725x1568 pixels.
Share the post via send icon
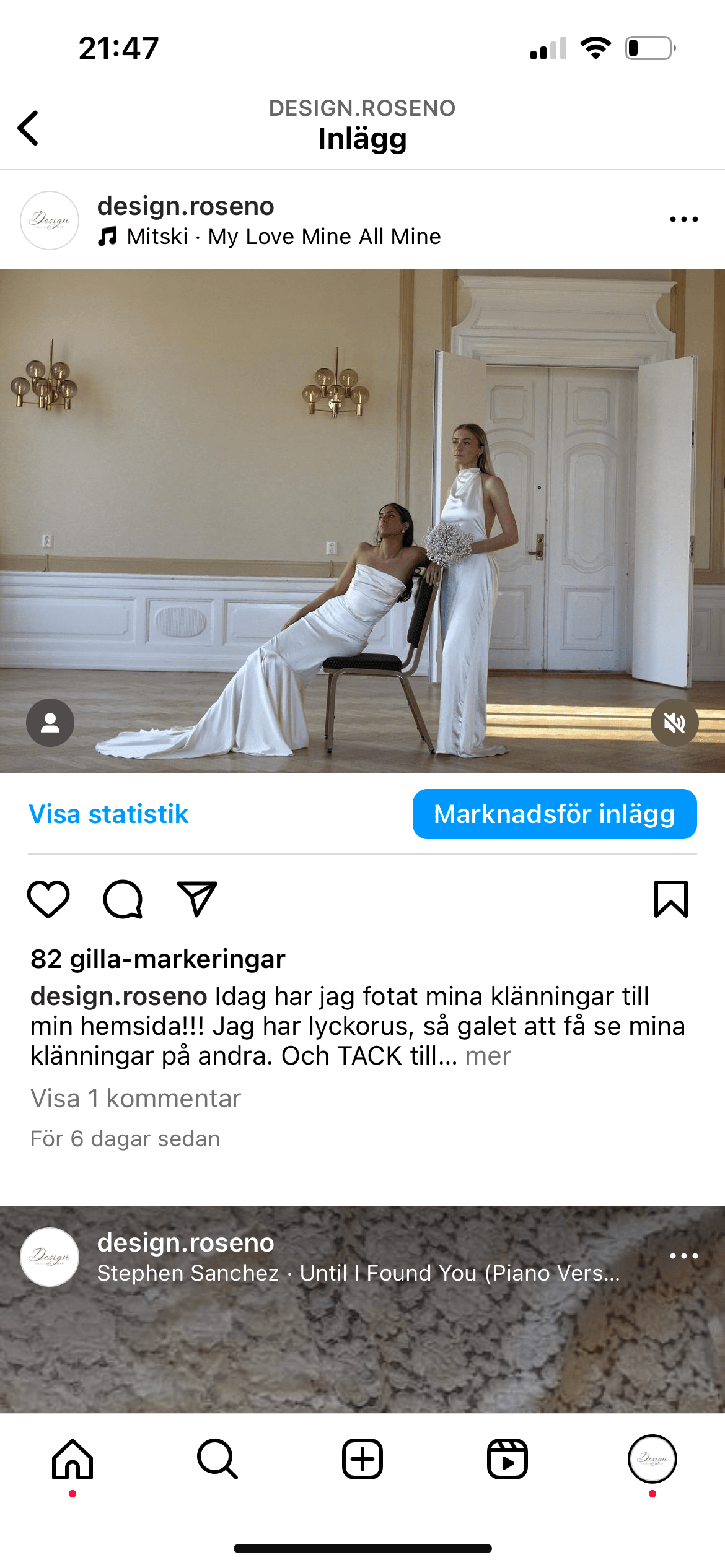197,899
